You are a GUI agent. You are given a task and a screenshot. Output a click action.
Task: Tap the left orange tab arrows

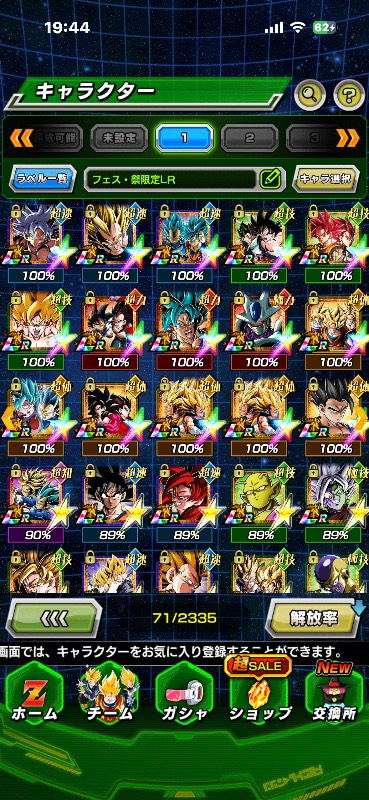(21, 137)
